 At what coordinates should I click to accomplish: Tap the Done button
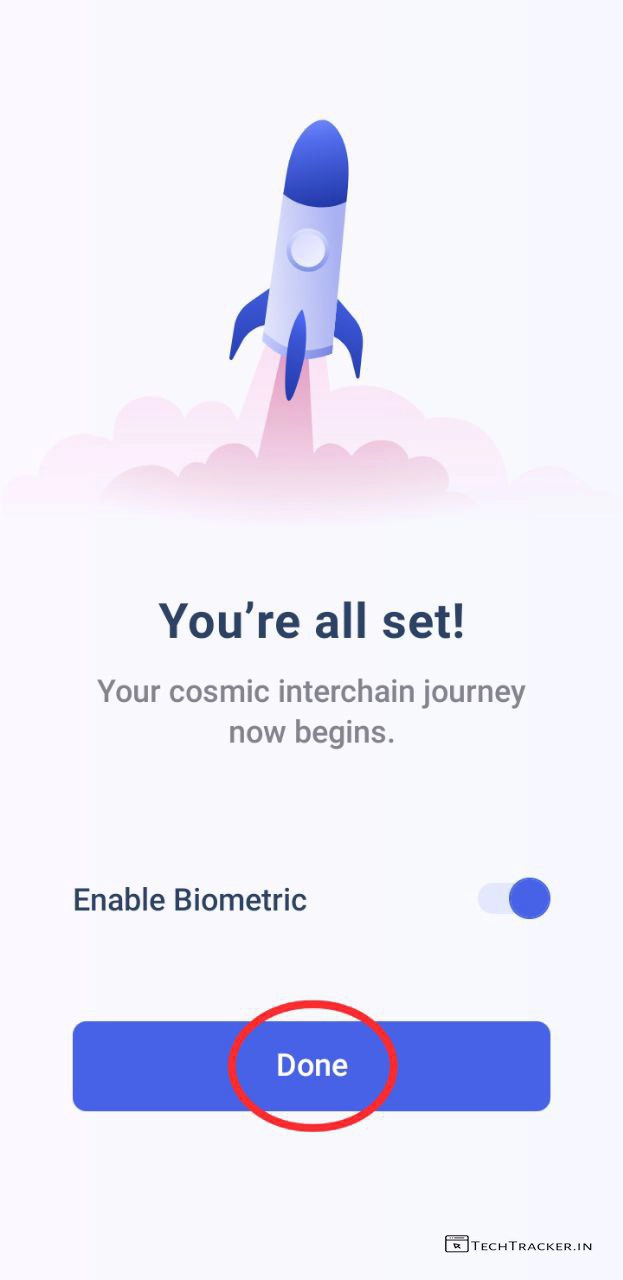(311, 1065)
